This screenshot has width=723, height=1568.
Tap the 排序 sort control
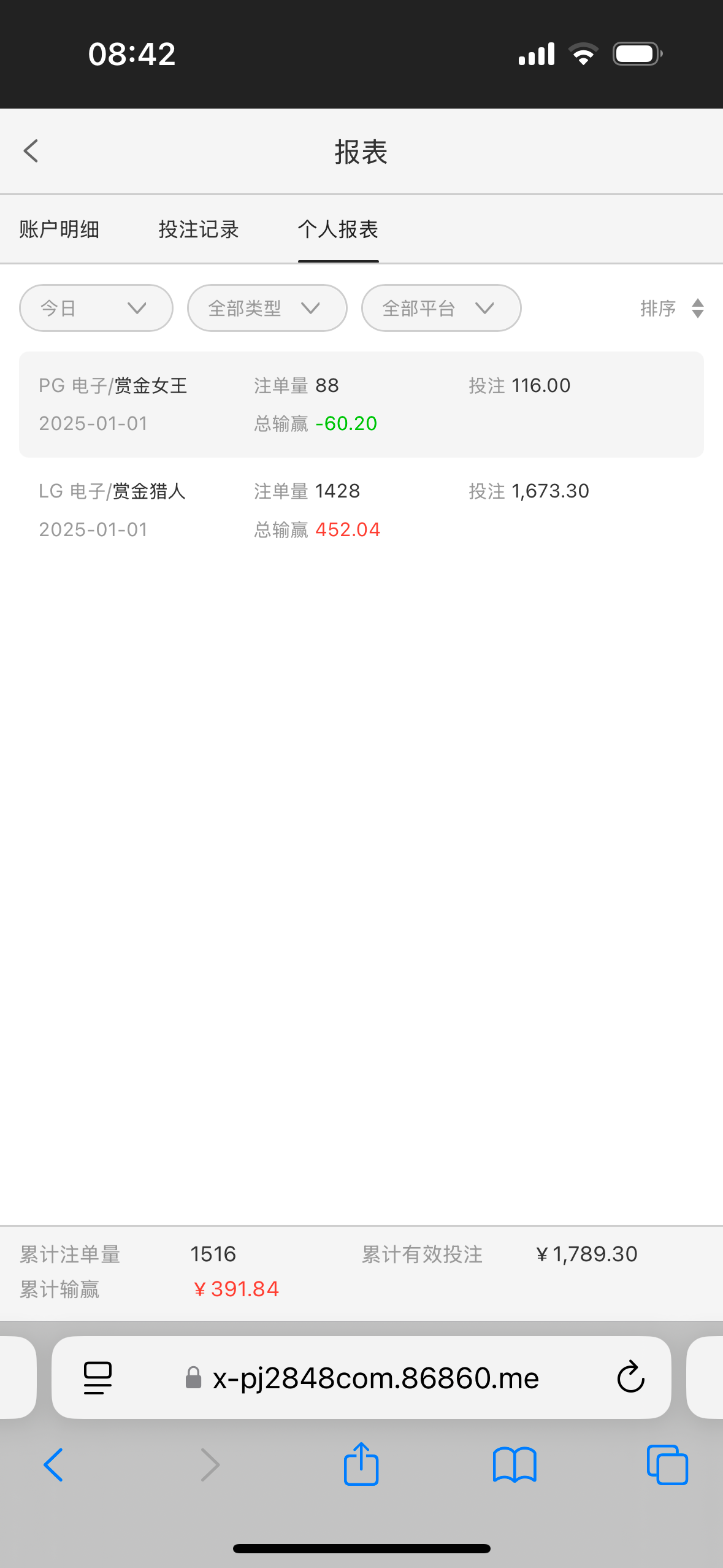pyautogui.click(x=671, y=308)
